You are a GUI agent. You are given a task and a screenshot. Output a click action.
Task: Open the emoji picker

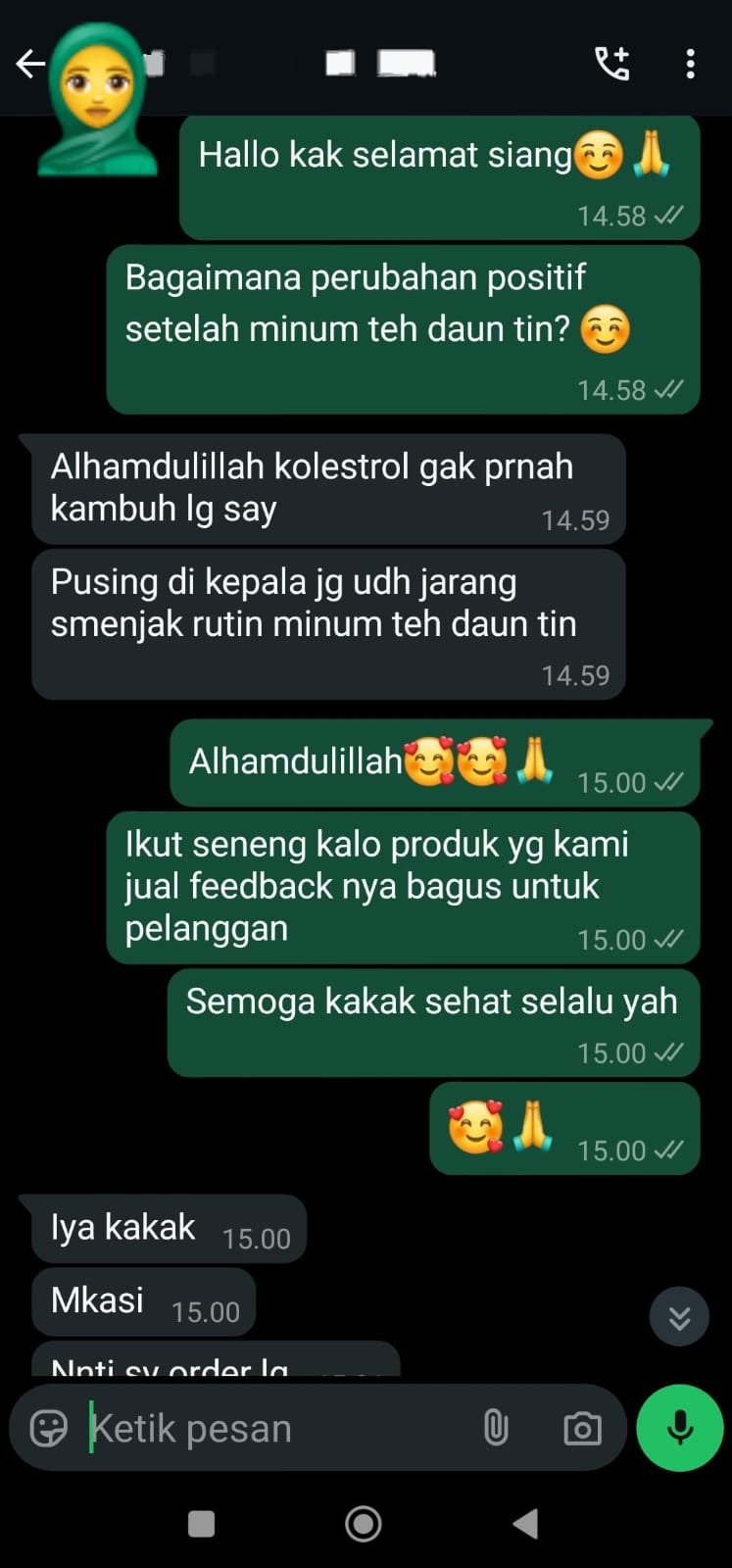click(49, 1429)
